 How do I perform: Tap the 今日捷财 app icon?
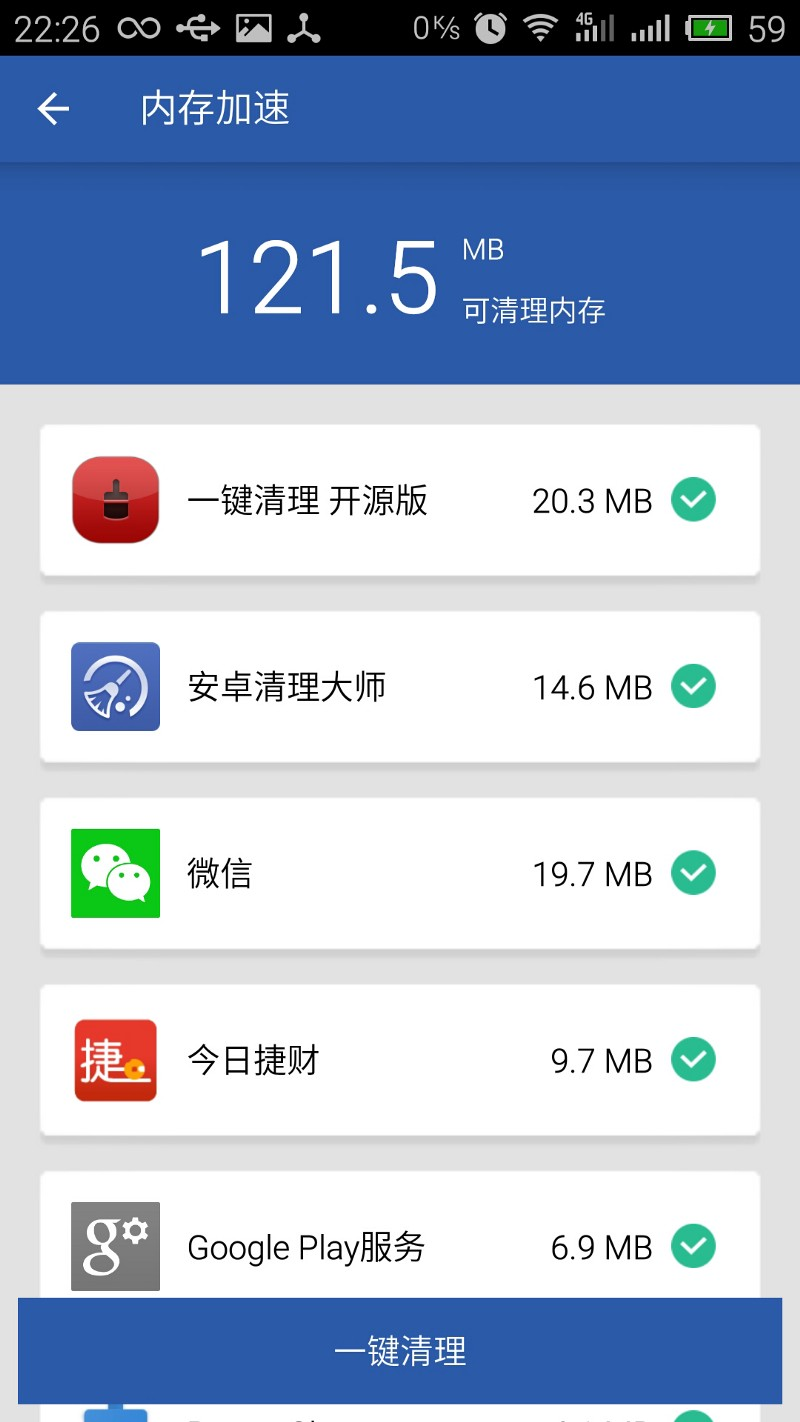114,1060
